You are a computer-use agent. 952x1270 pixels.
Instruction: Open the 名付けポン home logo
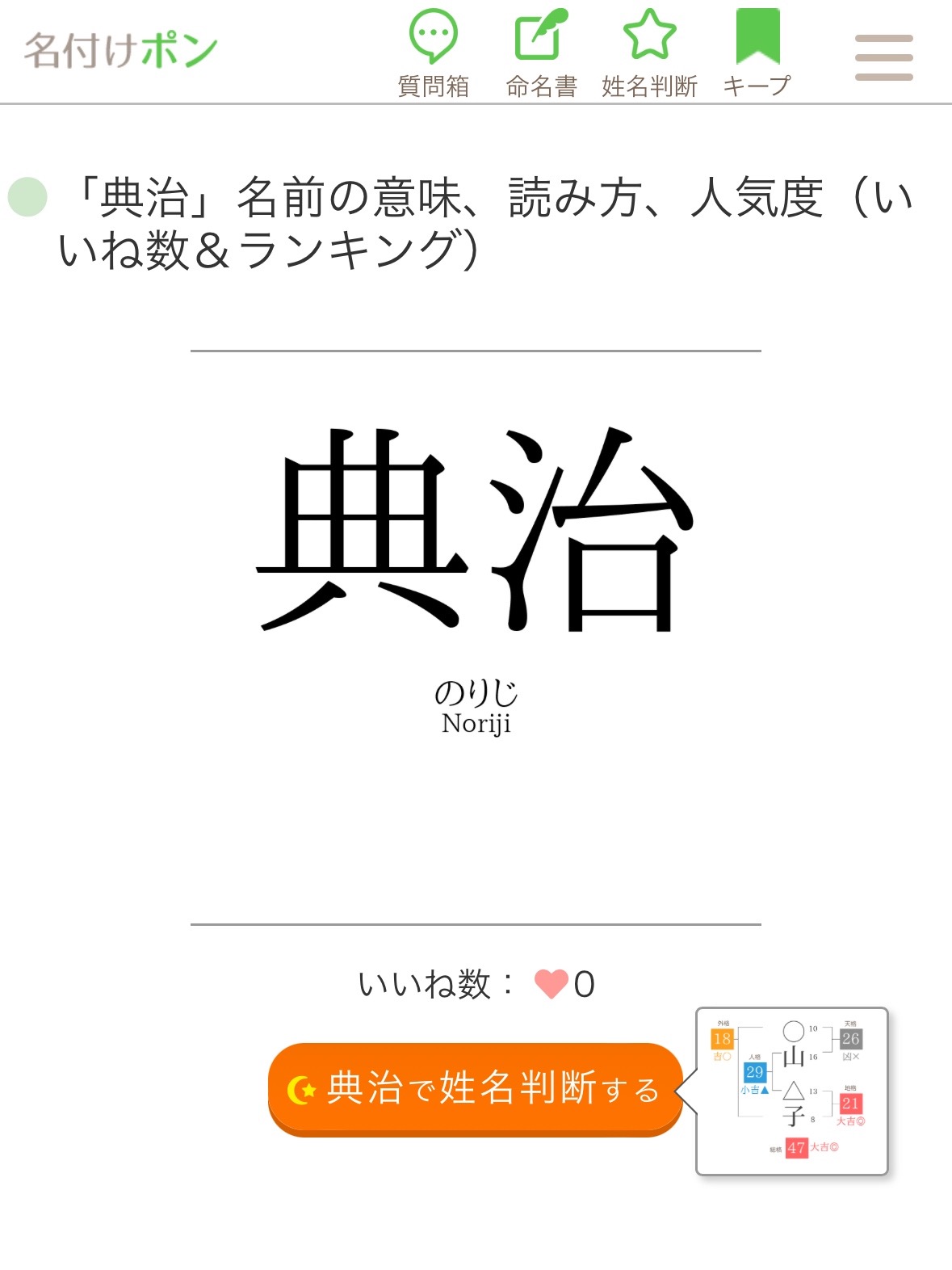pyautogui.click(x=121, y=50)
